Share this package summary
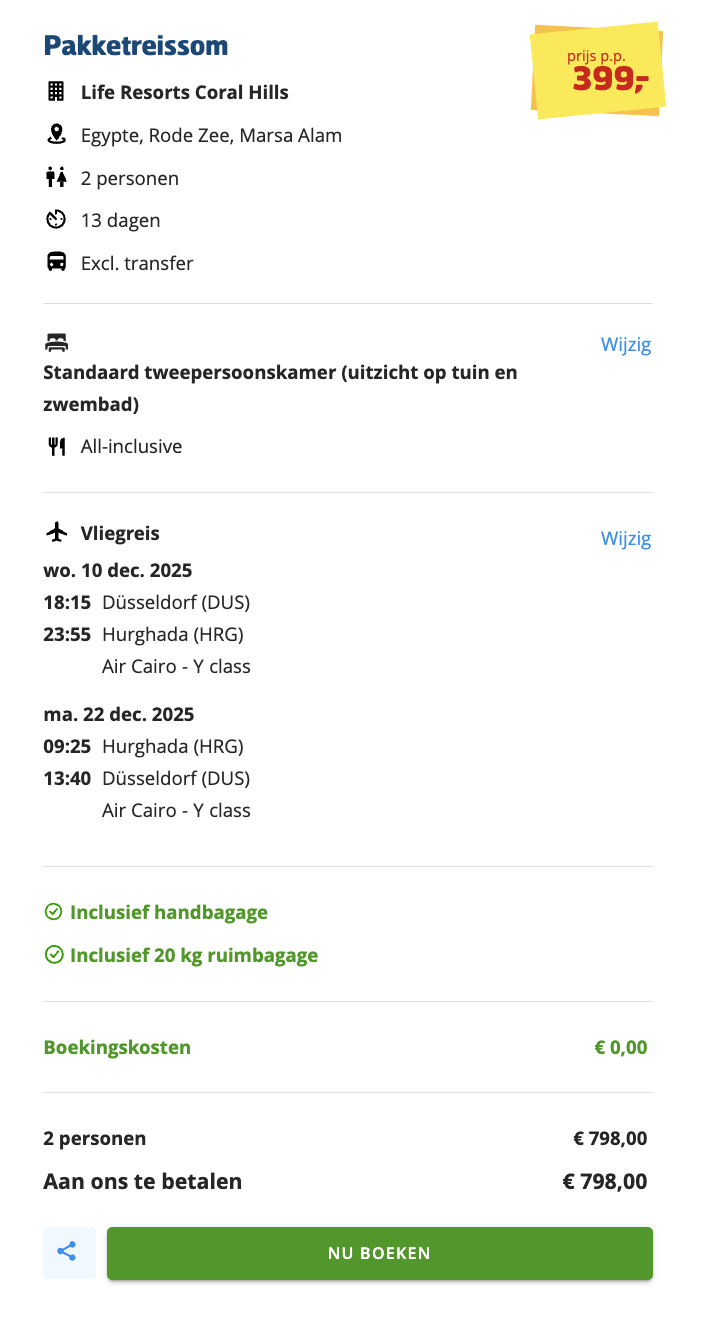The width and height of the screenshot is (710, 1330). point(68,1252)
